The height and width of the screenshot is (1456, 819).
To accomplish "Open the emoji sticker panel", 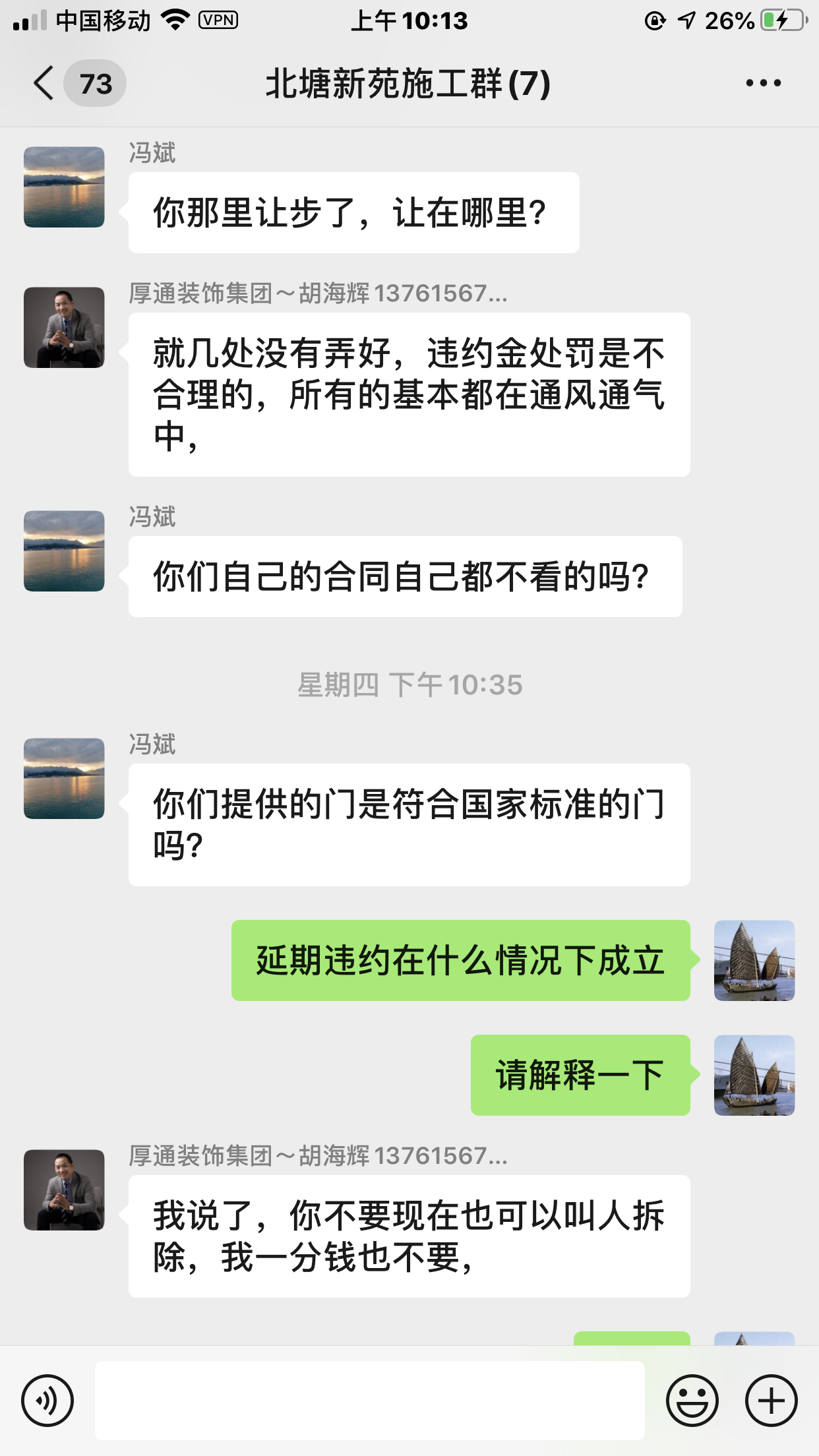I will pyautogui.click(x=692, y=1400).
